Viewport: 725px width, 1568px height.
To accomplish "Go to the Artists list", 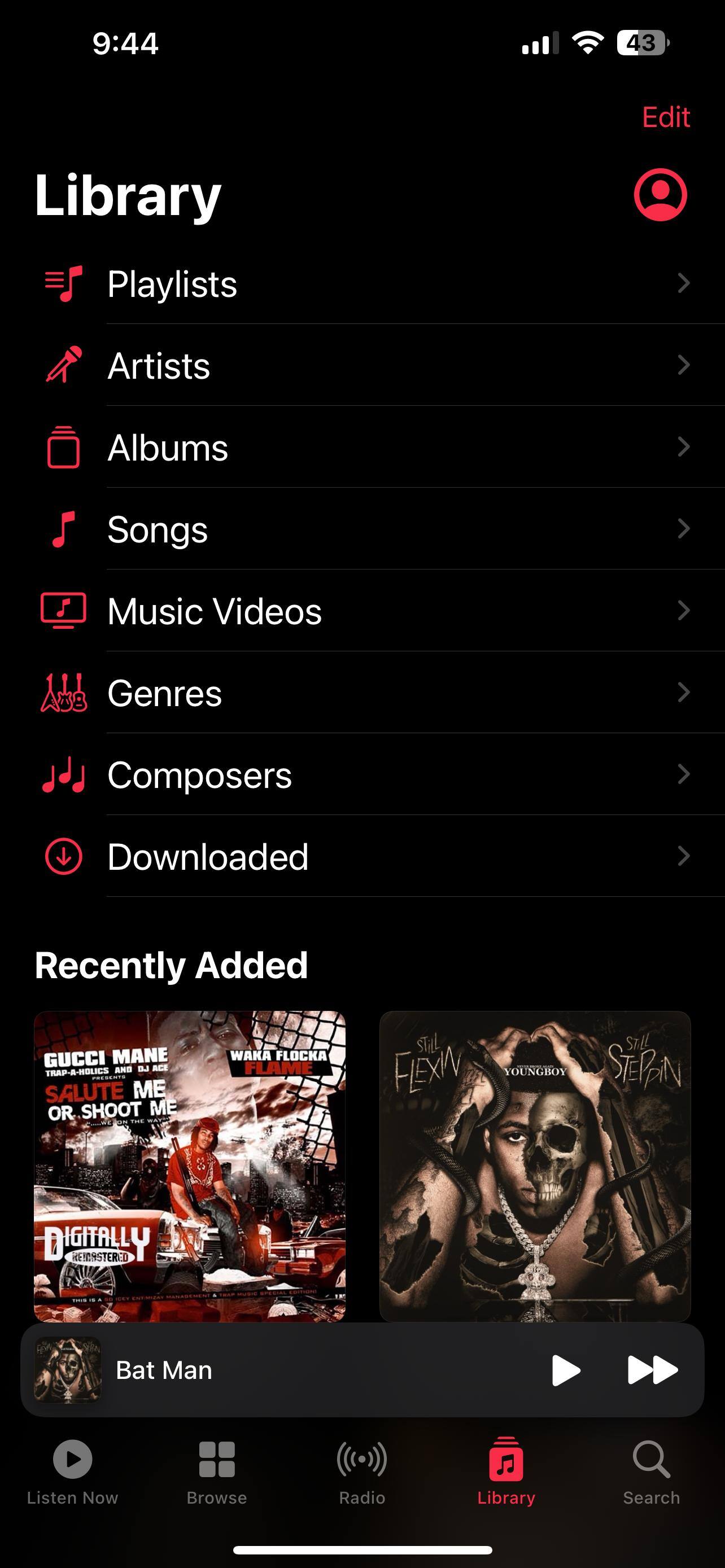I will 365,366.
